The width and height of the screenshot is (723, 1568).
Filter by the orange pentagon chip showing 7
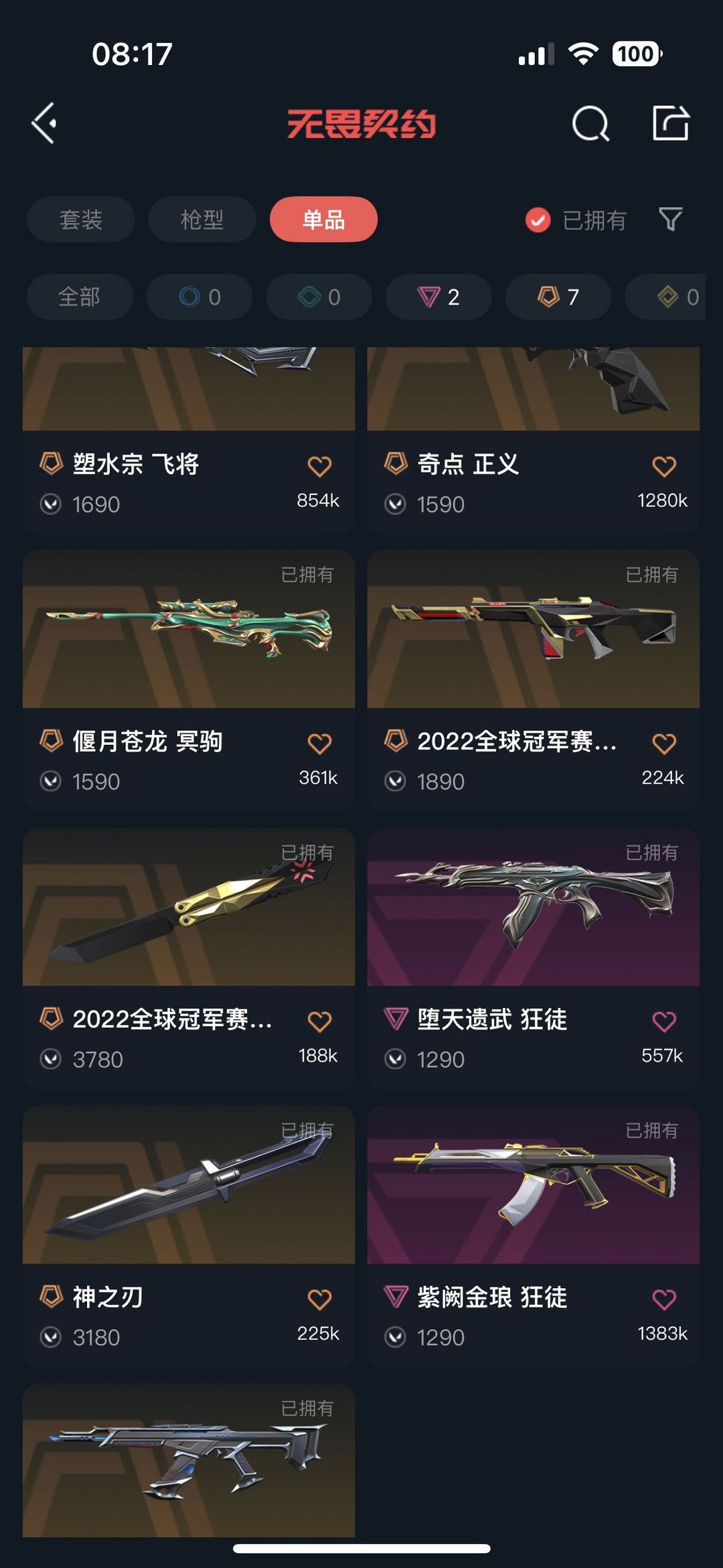click(x=558, y=297)
